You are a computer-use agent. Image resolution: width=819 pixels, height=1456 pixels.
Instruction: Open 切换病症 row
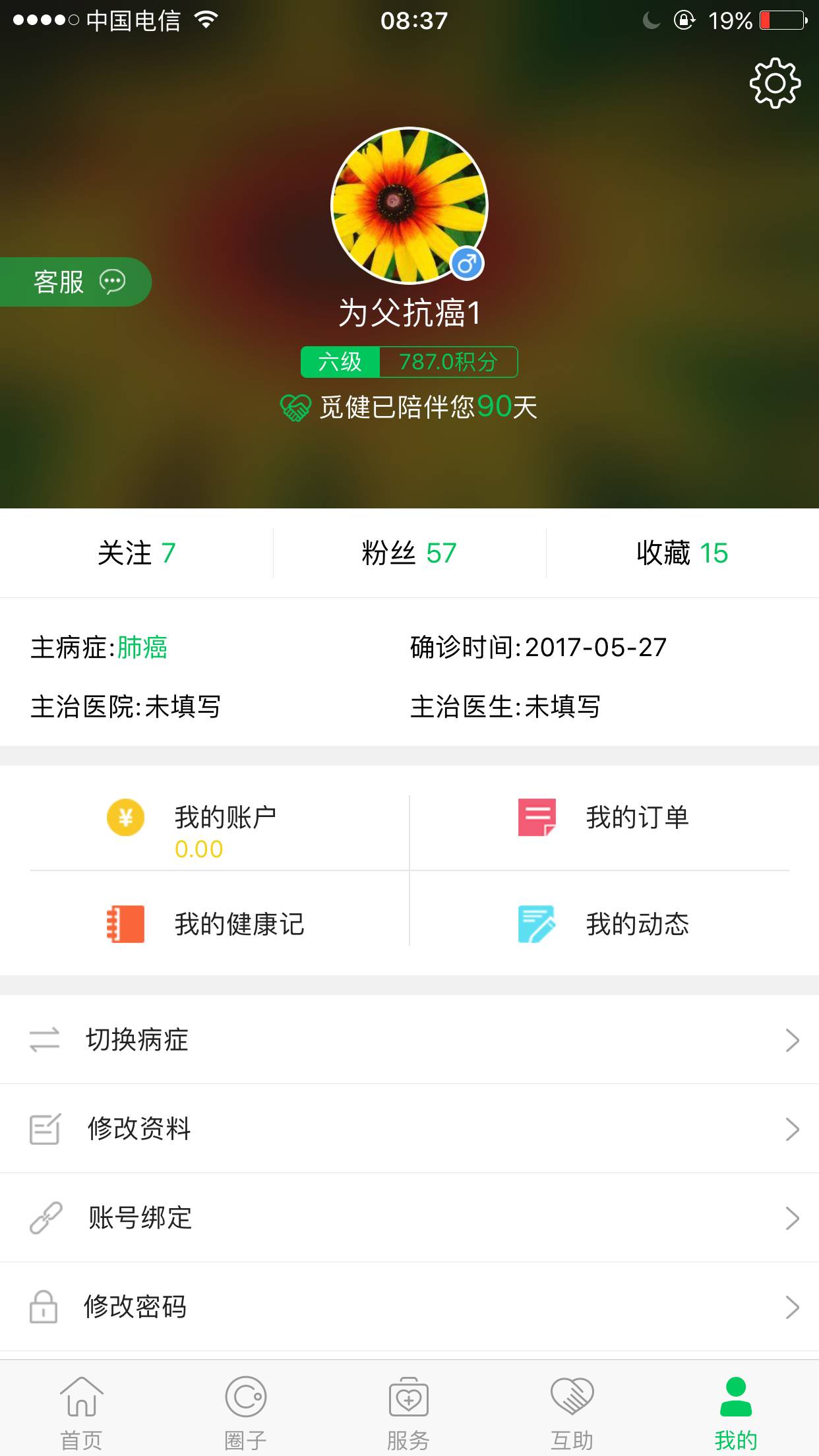[409, 1040]
